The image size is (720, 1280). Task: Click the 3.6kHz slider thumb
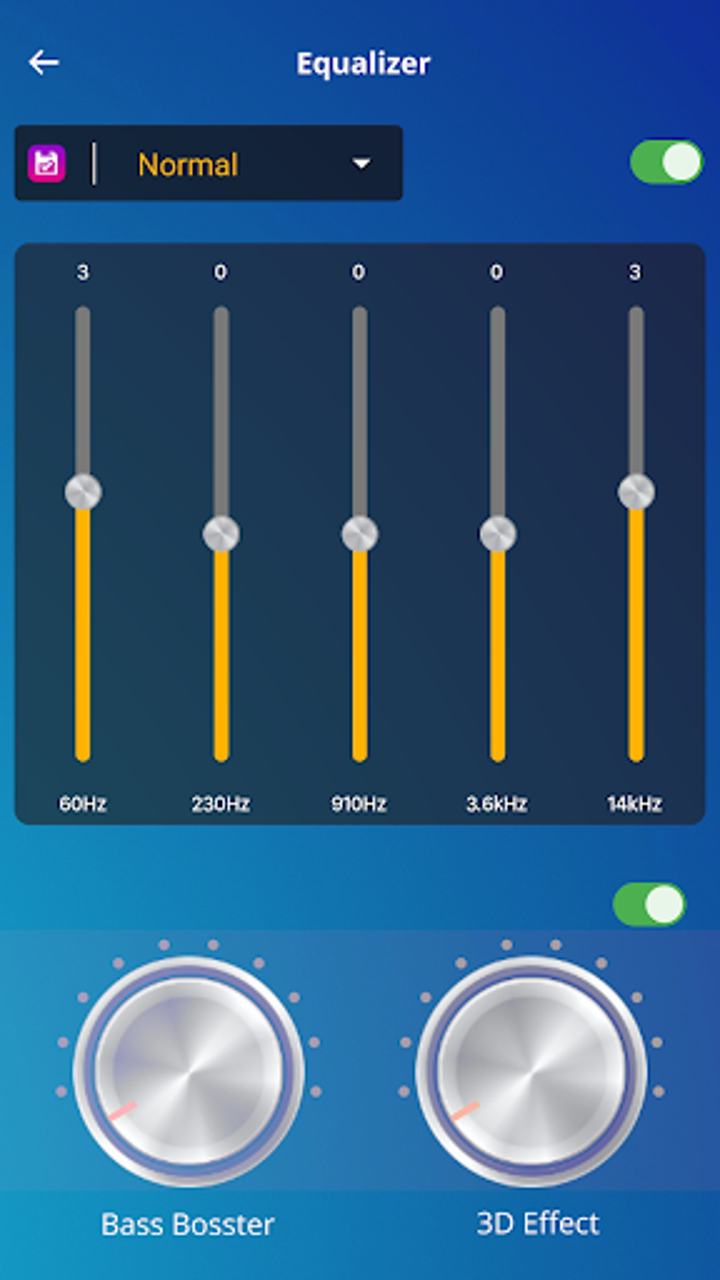(x=497, y=532)
